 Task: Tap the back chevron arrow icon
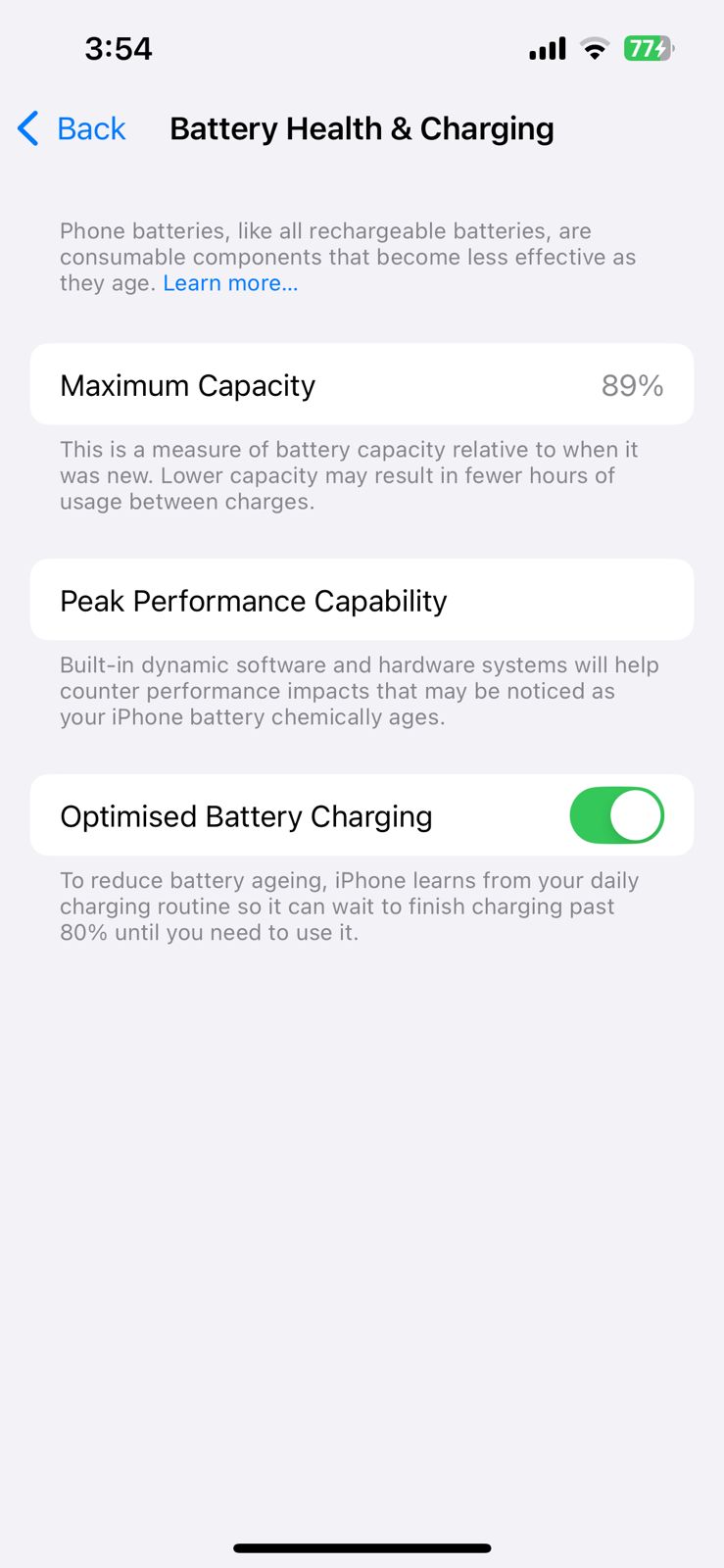pos(26,128)
